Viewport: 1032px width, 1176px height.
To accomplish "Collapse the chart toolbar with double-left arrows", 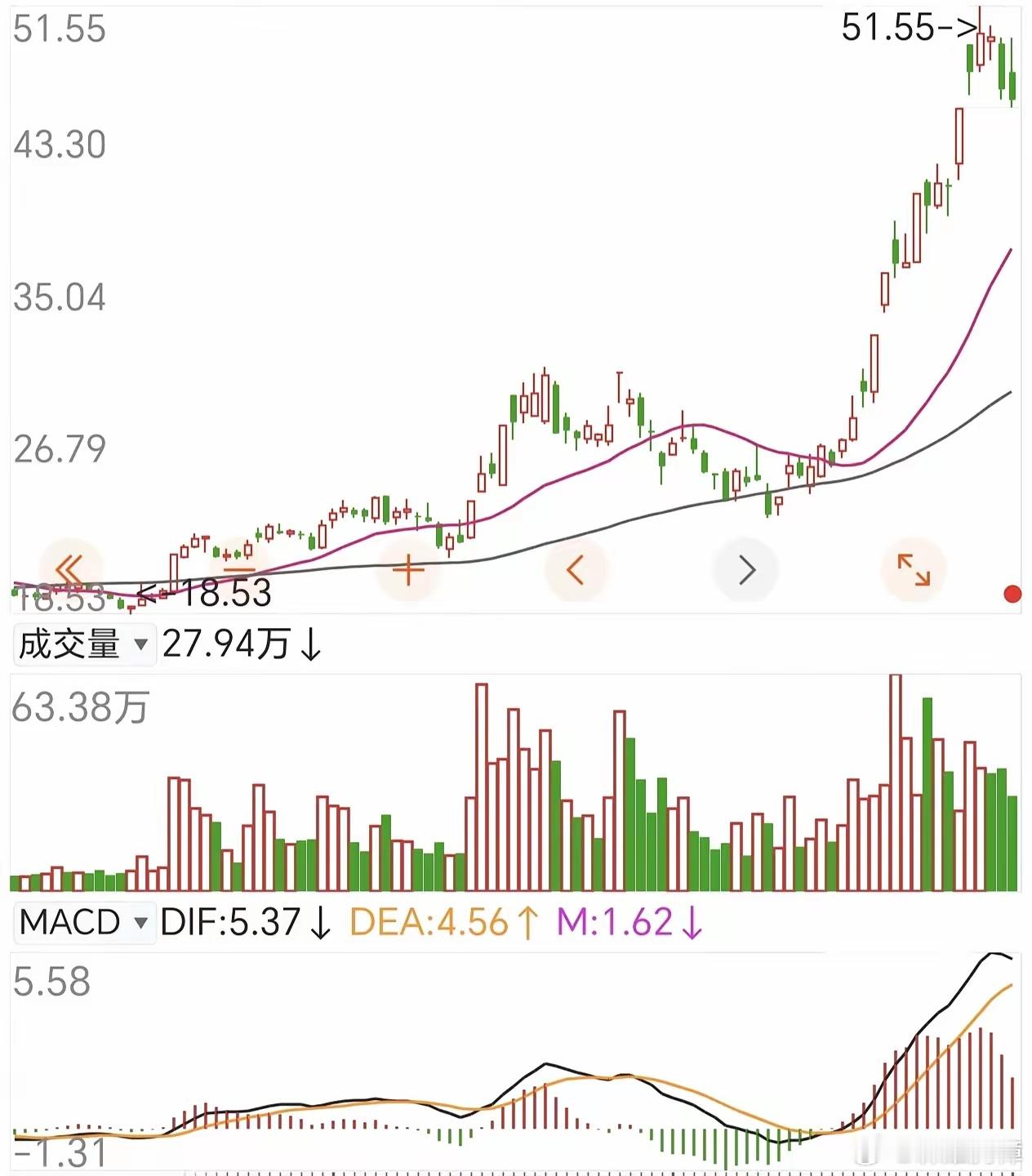I will 70,569.
